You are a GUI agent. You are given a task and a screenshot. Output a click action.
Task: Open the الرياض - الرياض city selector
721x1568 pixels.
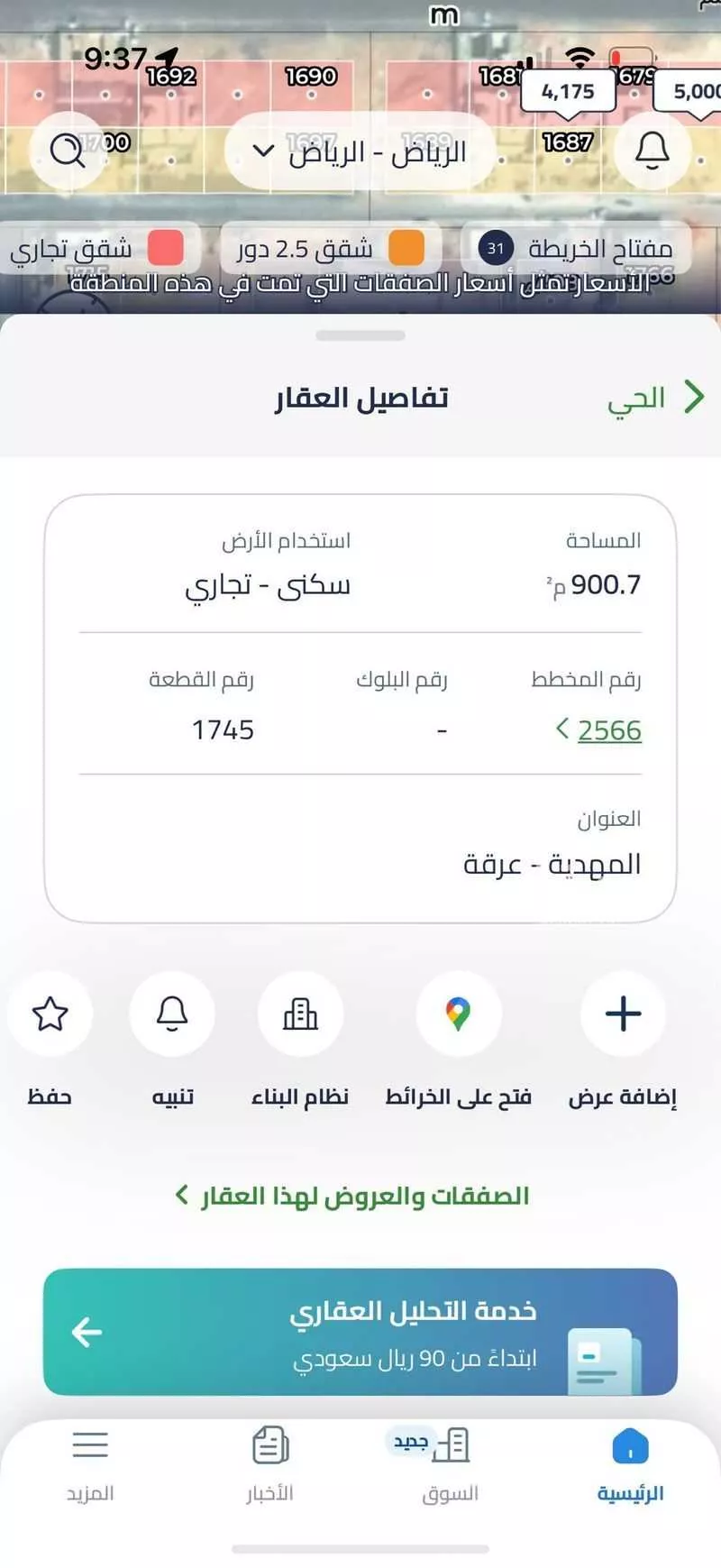tap(360, 151)
